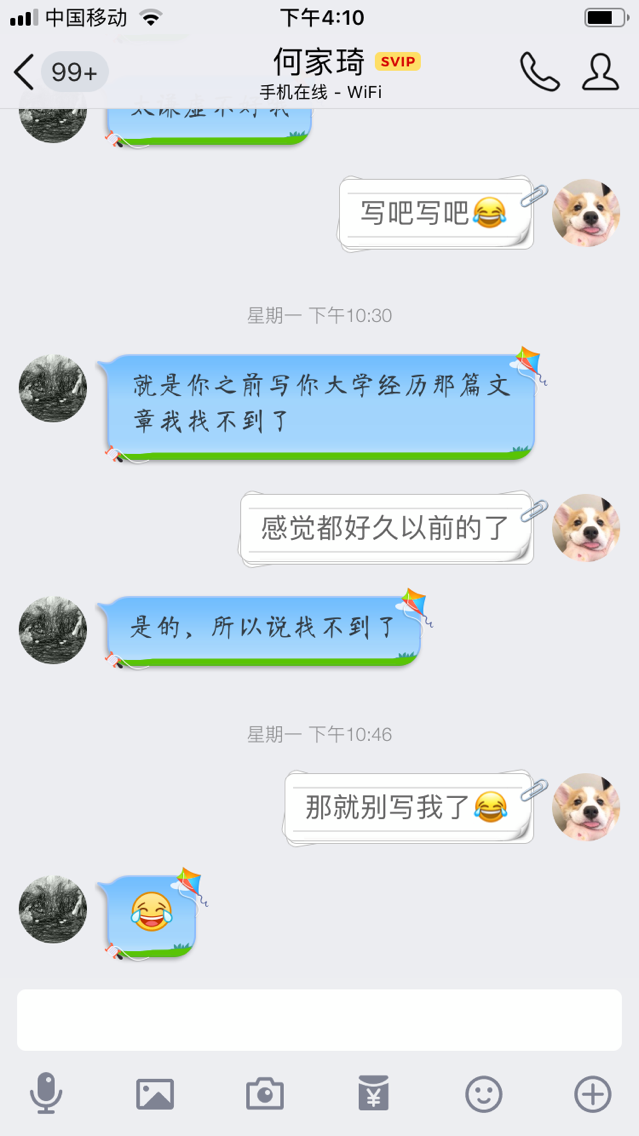Image resolution: width=639 pixels, height=1136 pixels.
Task: Tap the SVIP badge
Action: (398, 62)
